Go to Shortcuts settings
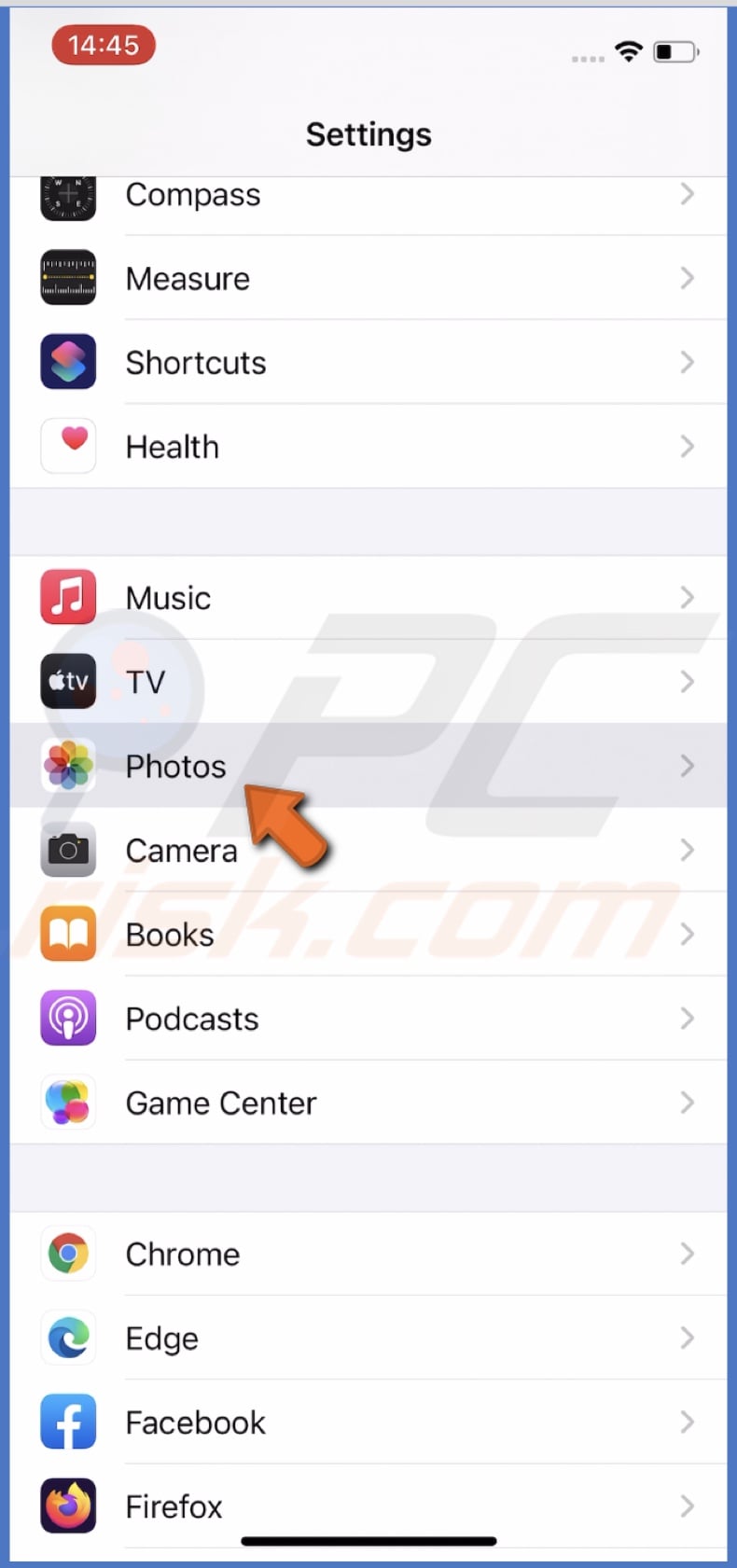The height and width of the screenshot is (1568, 737). tap(368, 363)
